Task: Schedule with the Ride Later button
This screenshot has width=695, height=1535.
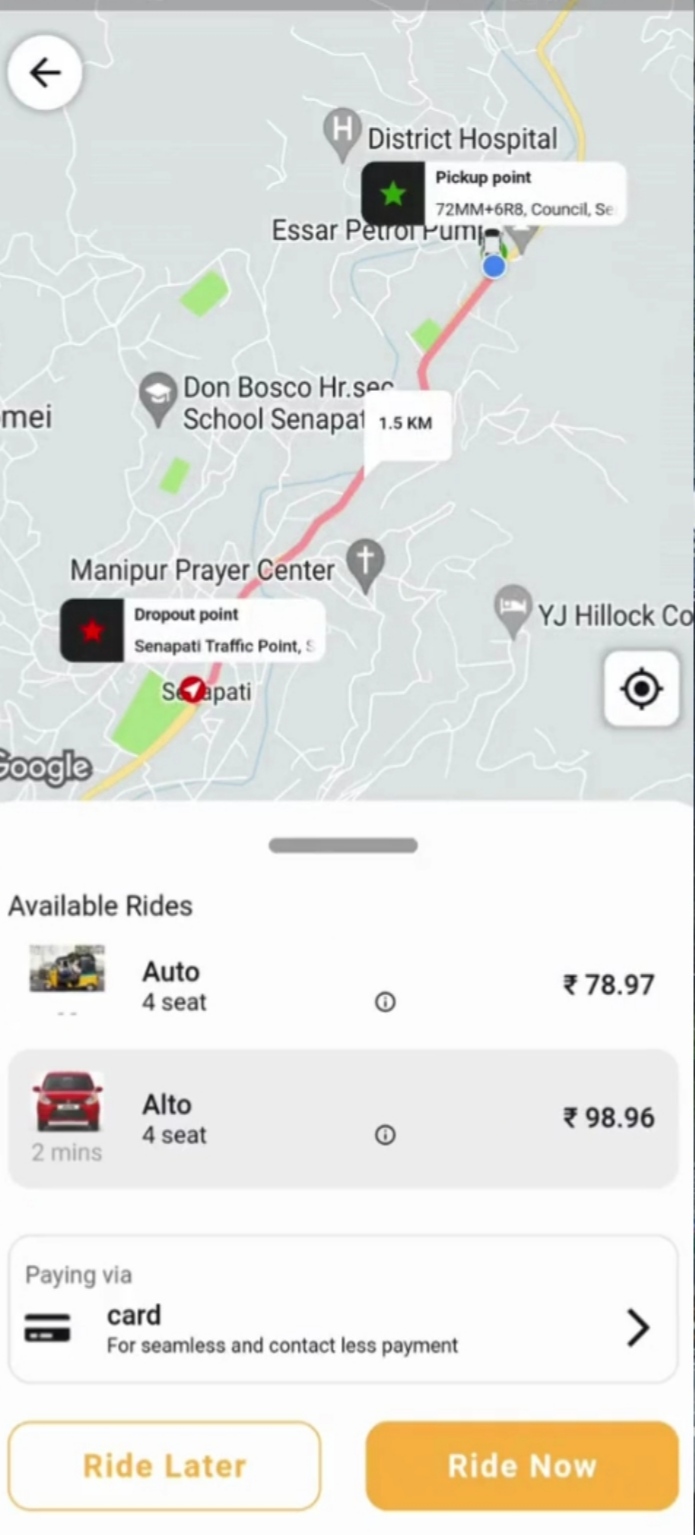Action: click(x=165, y=1466)
